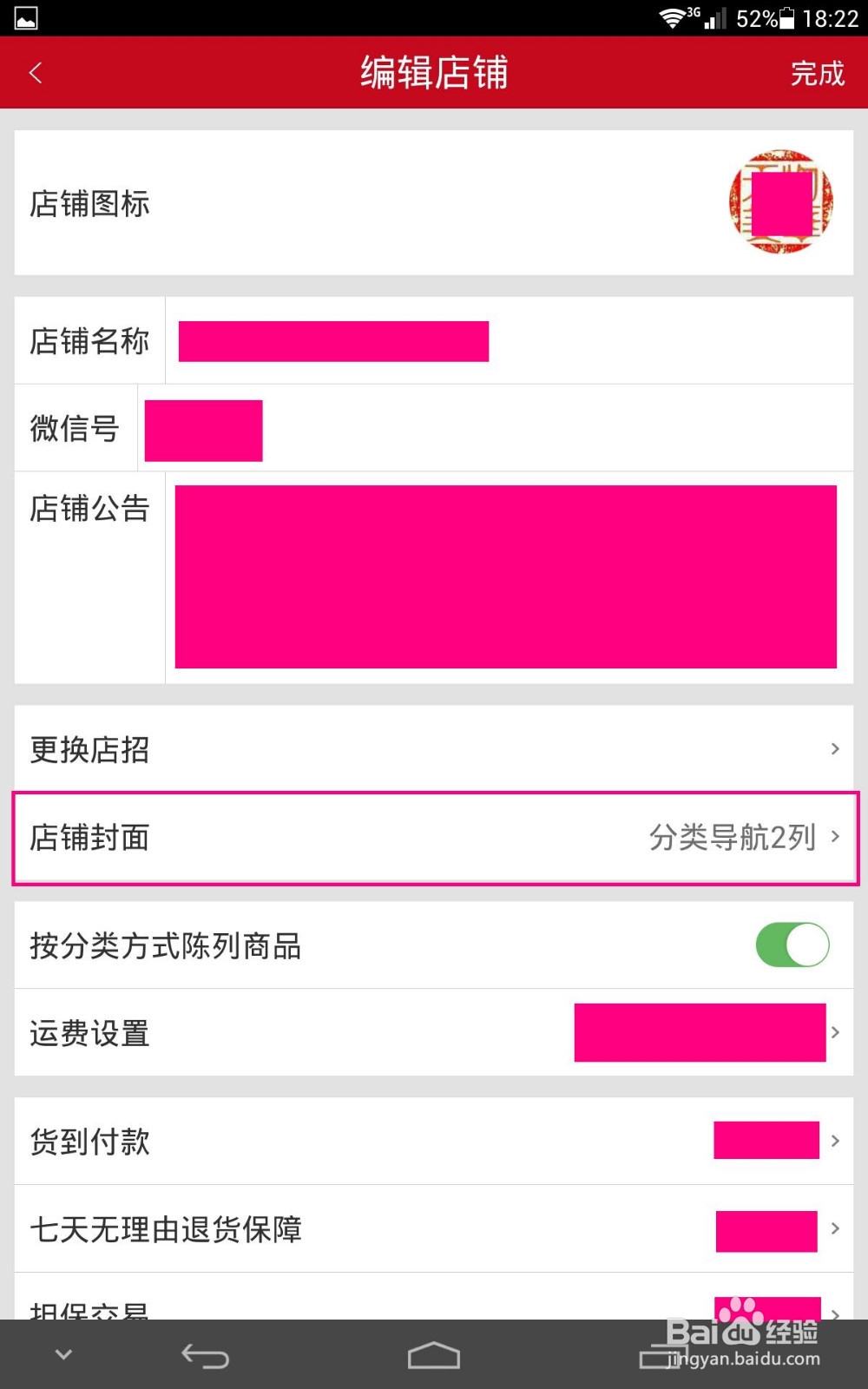The image size is (868, 1389).
Task: Toggle 按分类方式陈列商品 switch off
Action: (x=791, y=945)
